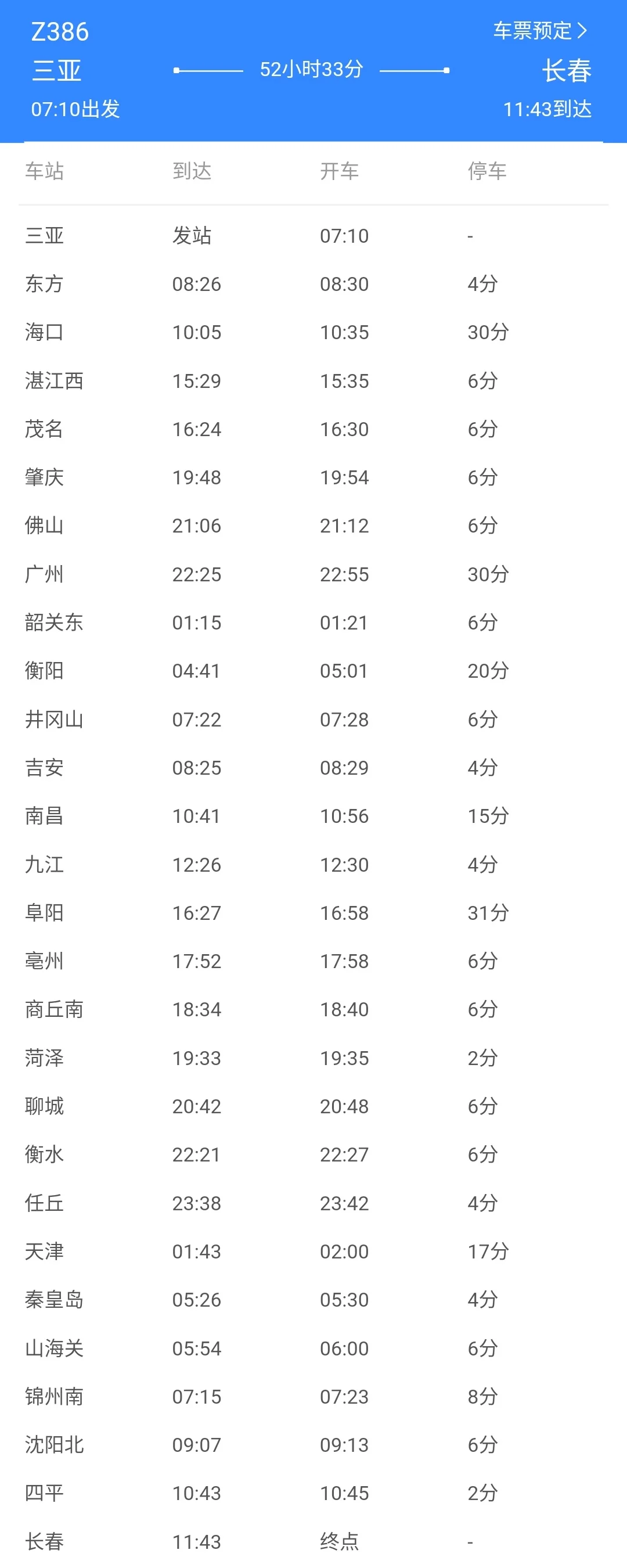
Task: Tap the 30分 stop duration for 阜阳
Action: pyautogui.click(x=488, y=912)
